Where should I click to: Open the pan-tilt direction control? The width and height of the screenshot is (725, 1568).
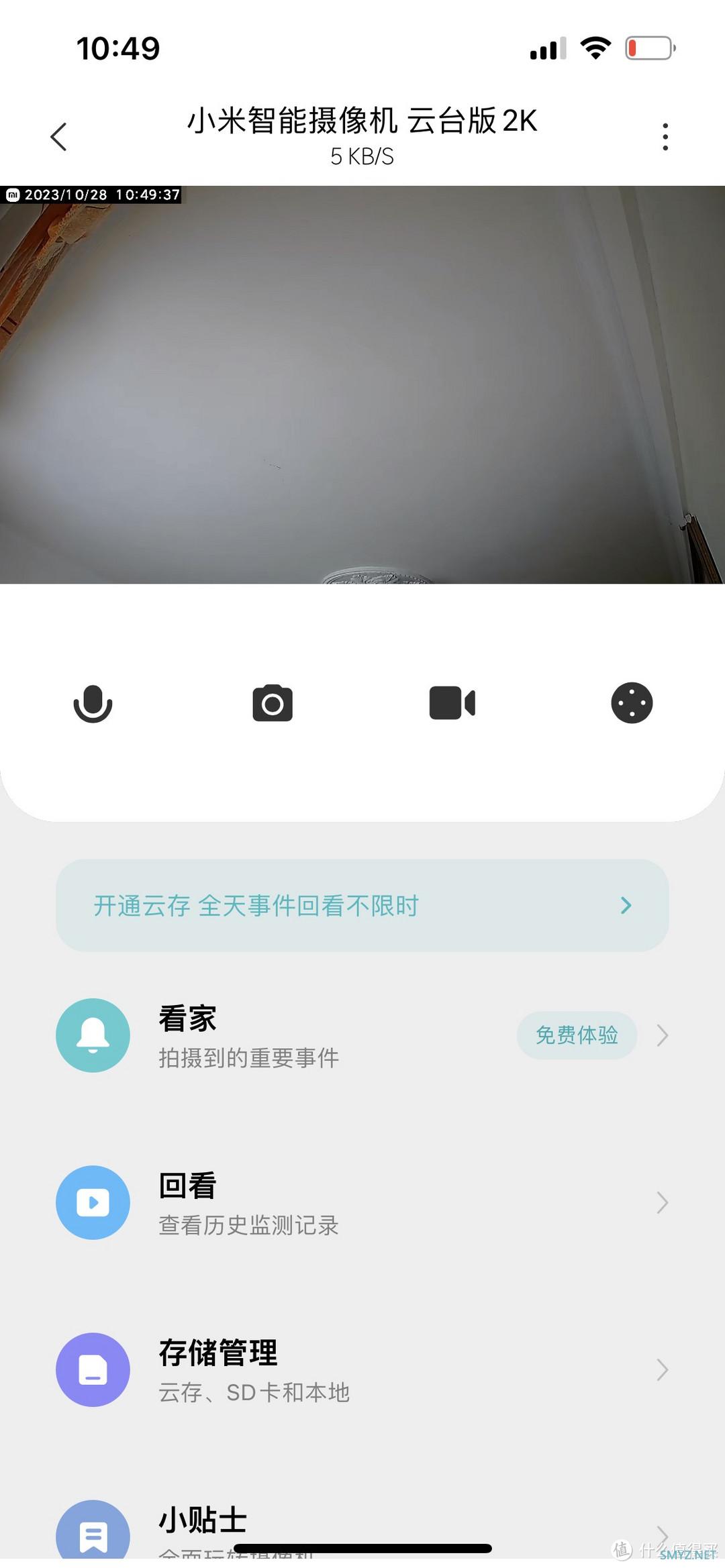click(x=632, y=703)
